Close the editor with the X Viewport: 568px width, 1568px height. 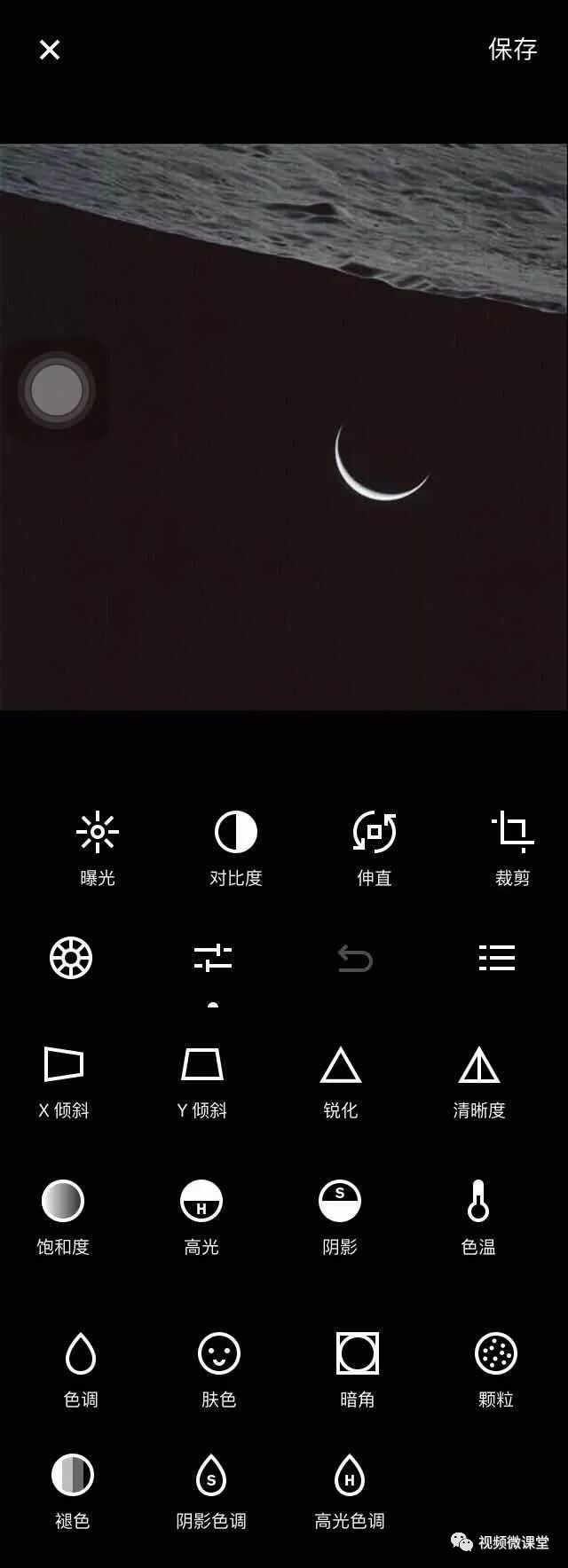click(50, 50)
